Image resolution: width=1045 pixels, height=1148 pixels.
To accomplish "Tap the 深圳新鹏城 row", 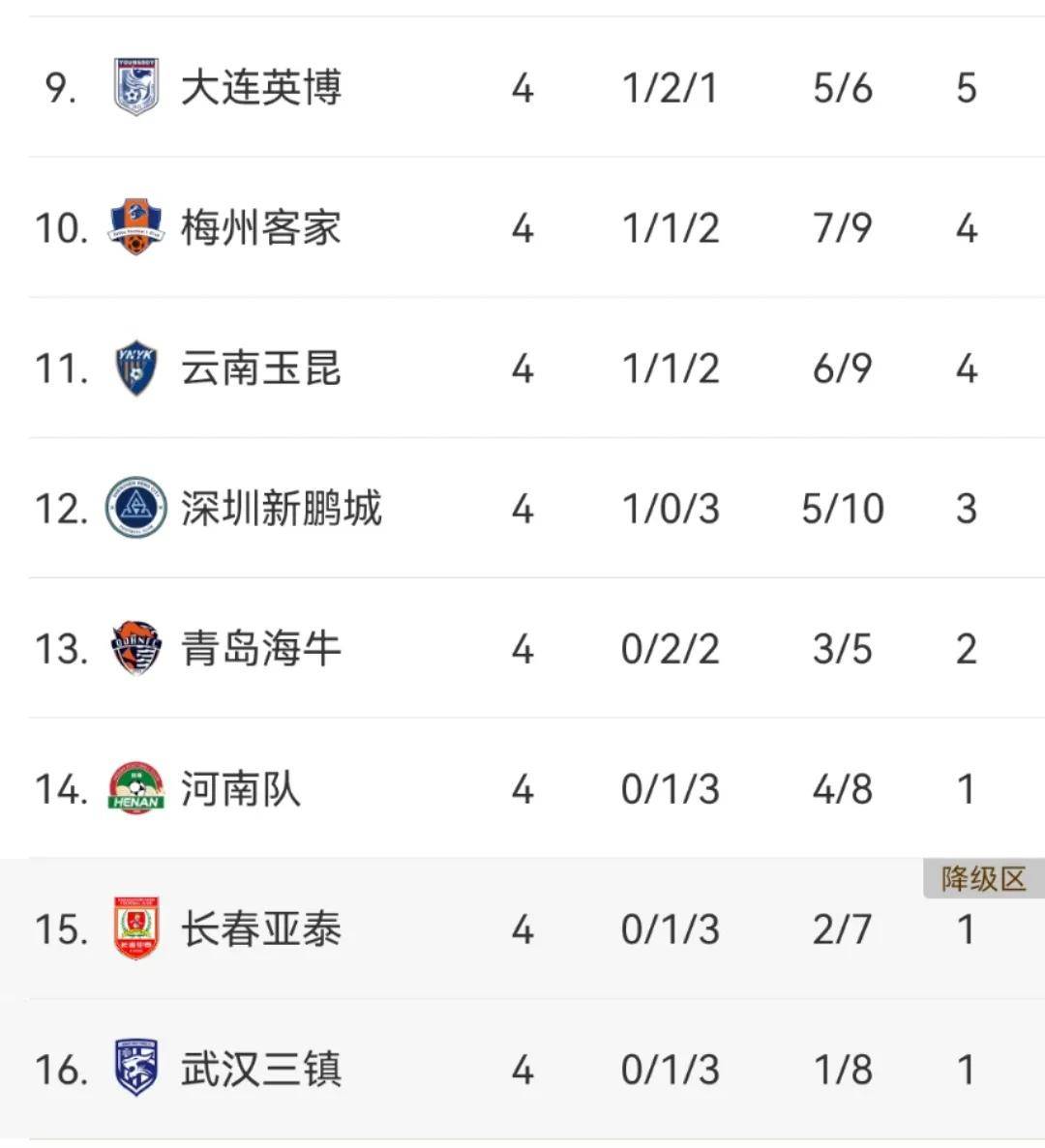I will click(281, 509).
